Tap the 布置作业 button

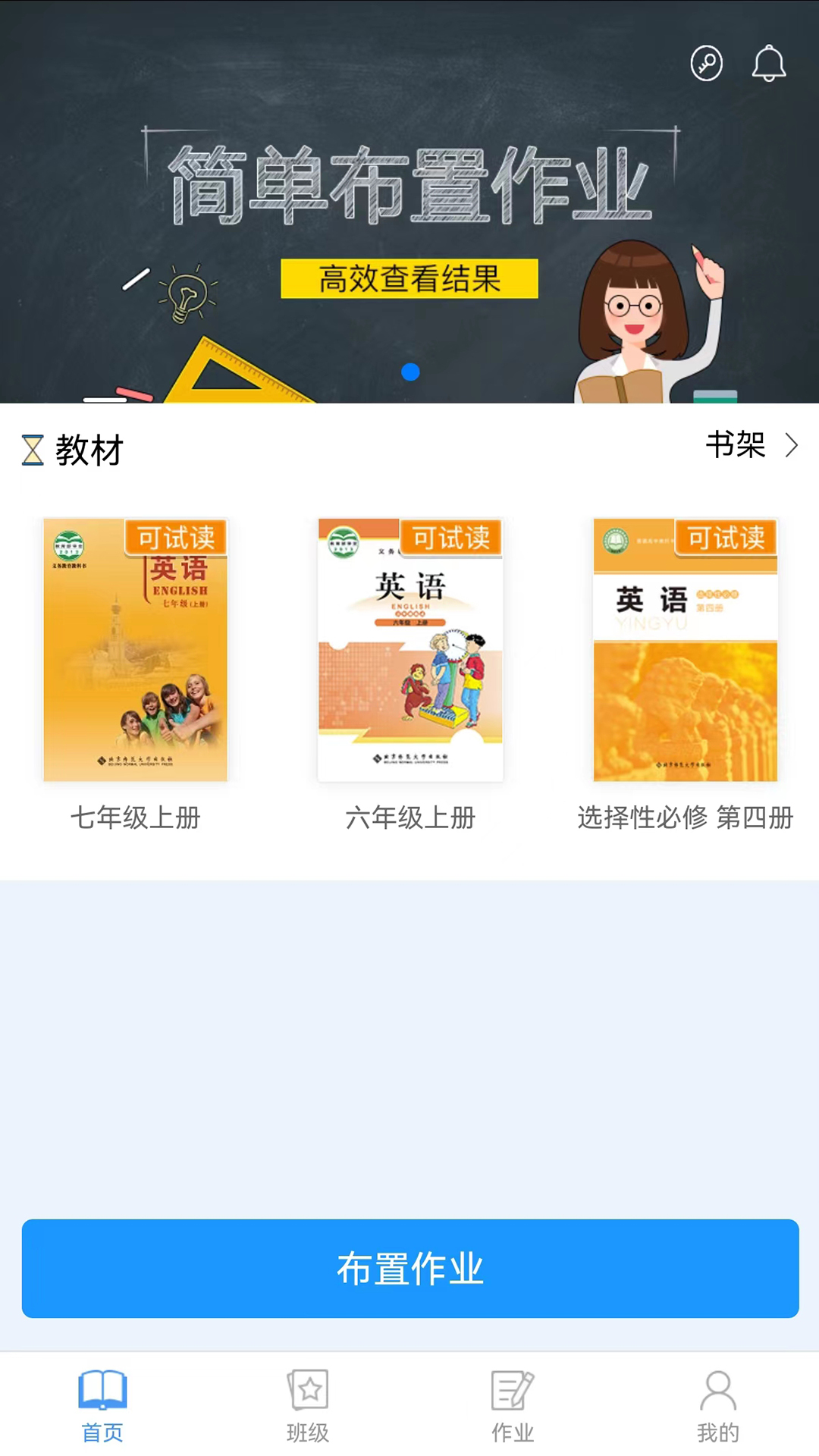410,1268
